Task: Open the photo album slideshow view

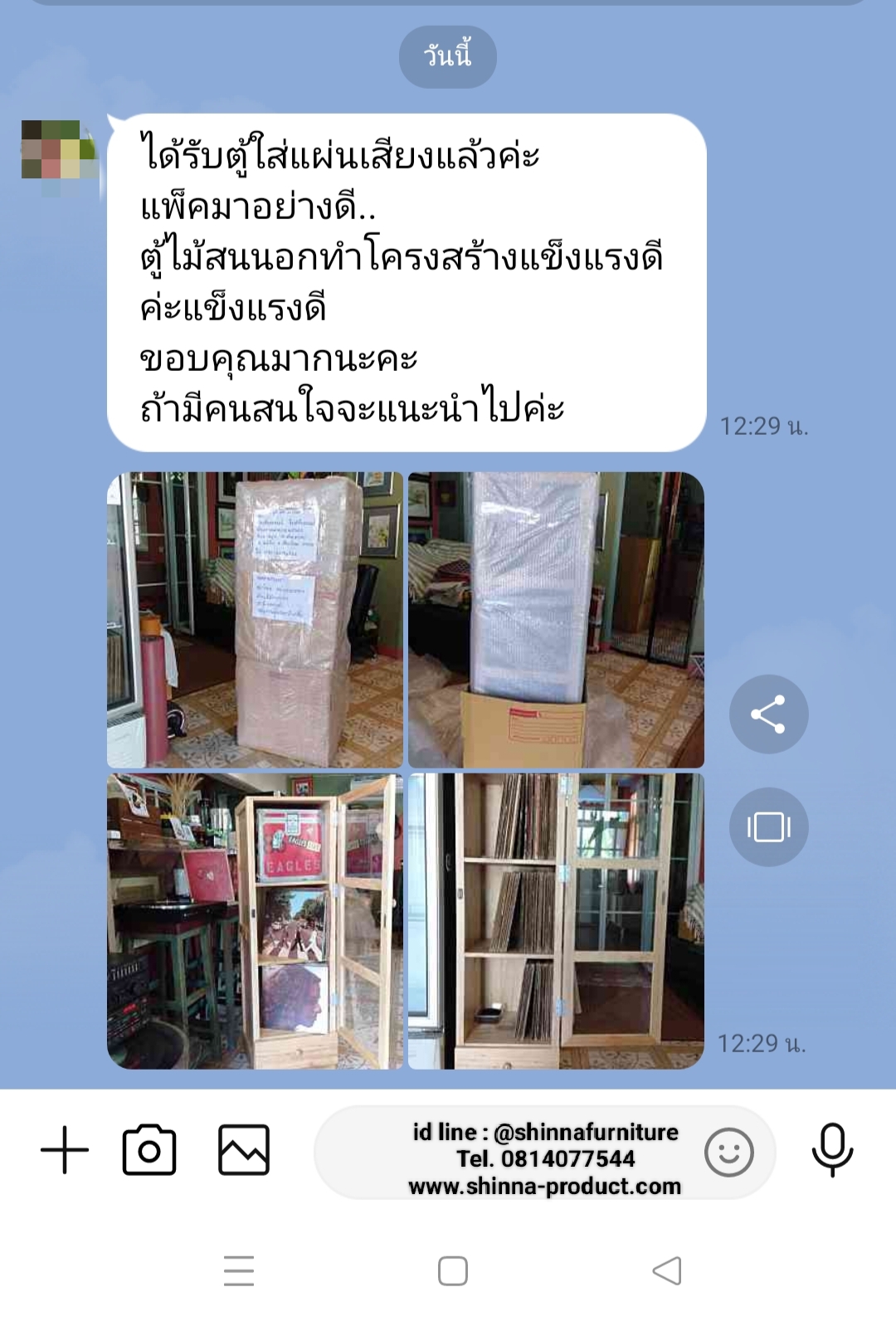Action: (768, 827)
